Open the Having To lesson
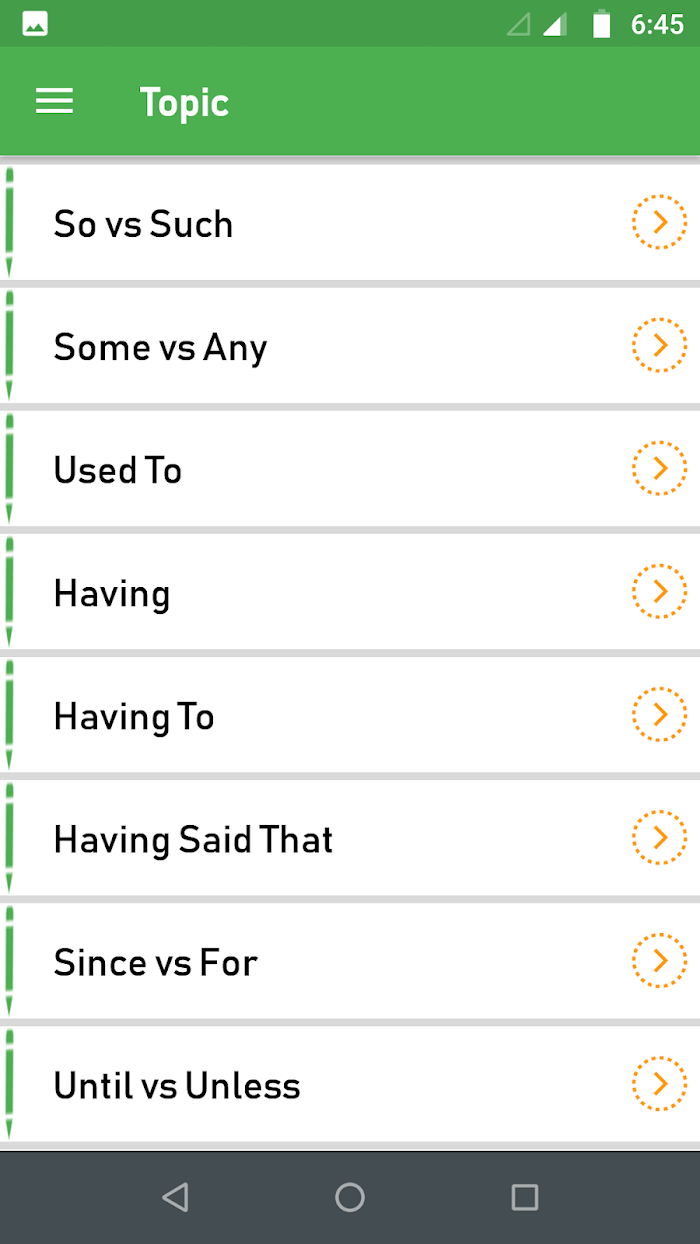Image resolution: width=700 pixels, height=1244 pixels. [x=350, y=715]
